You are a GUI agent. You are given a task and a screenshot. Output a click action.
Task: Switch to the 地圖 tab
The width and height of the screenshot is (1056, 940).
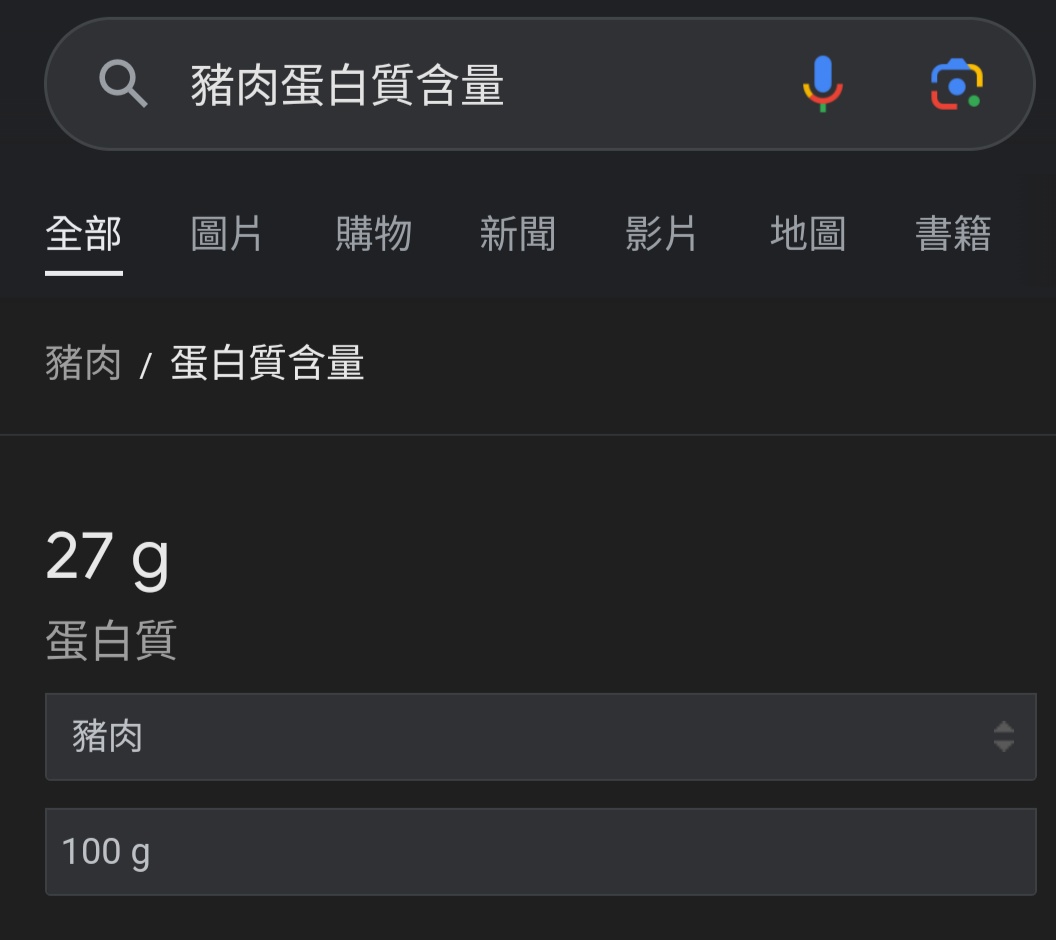807,234
